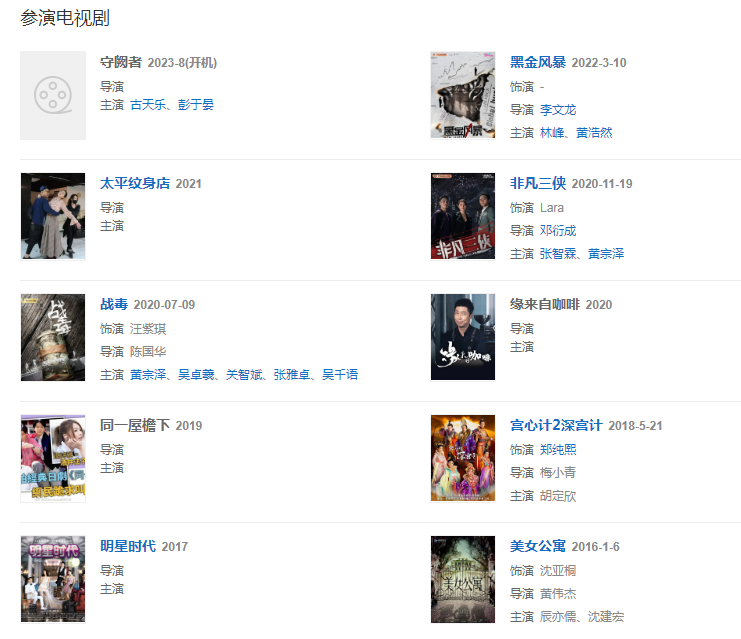View actor 张智霖's page

(559, 254)
